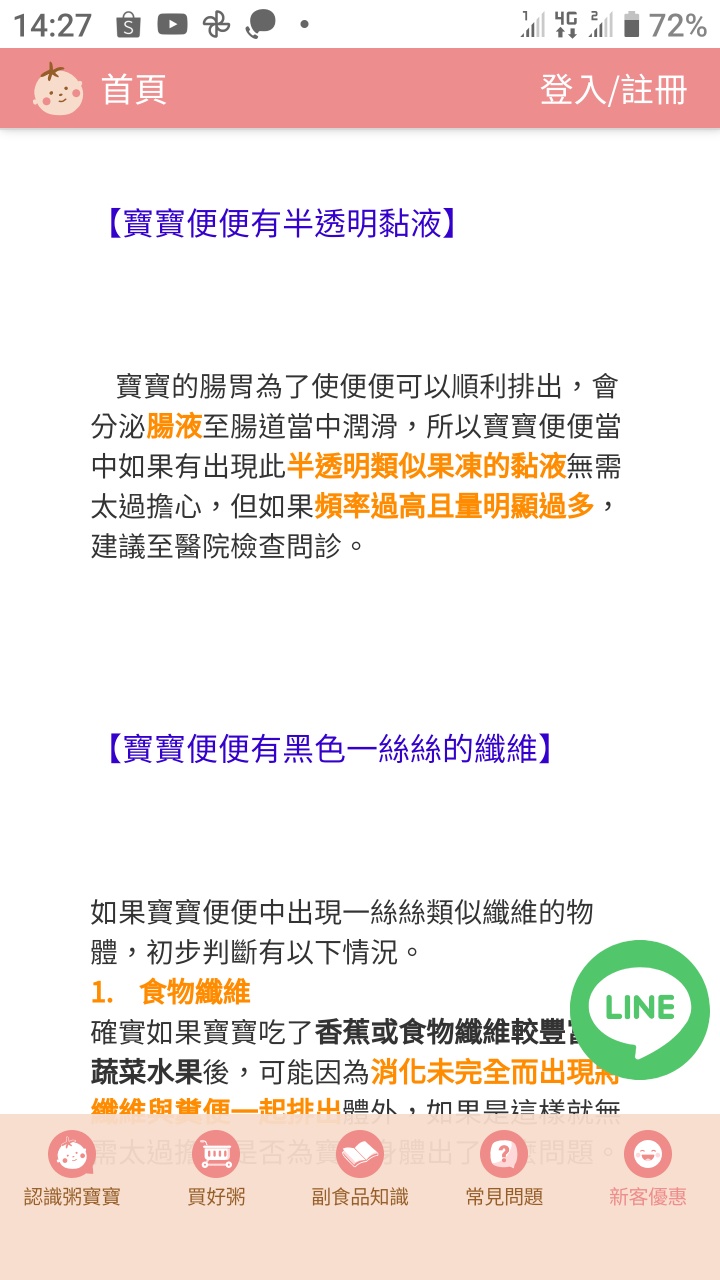
Task: Select the 副食品知識 tab
Action: coord(360,1170)
